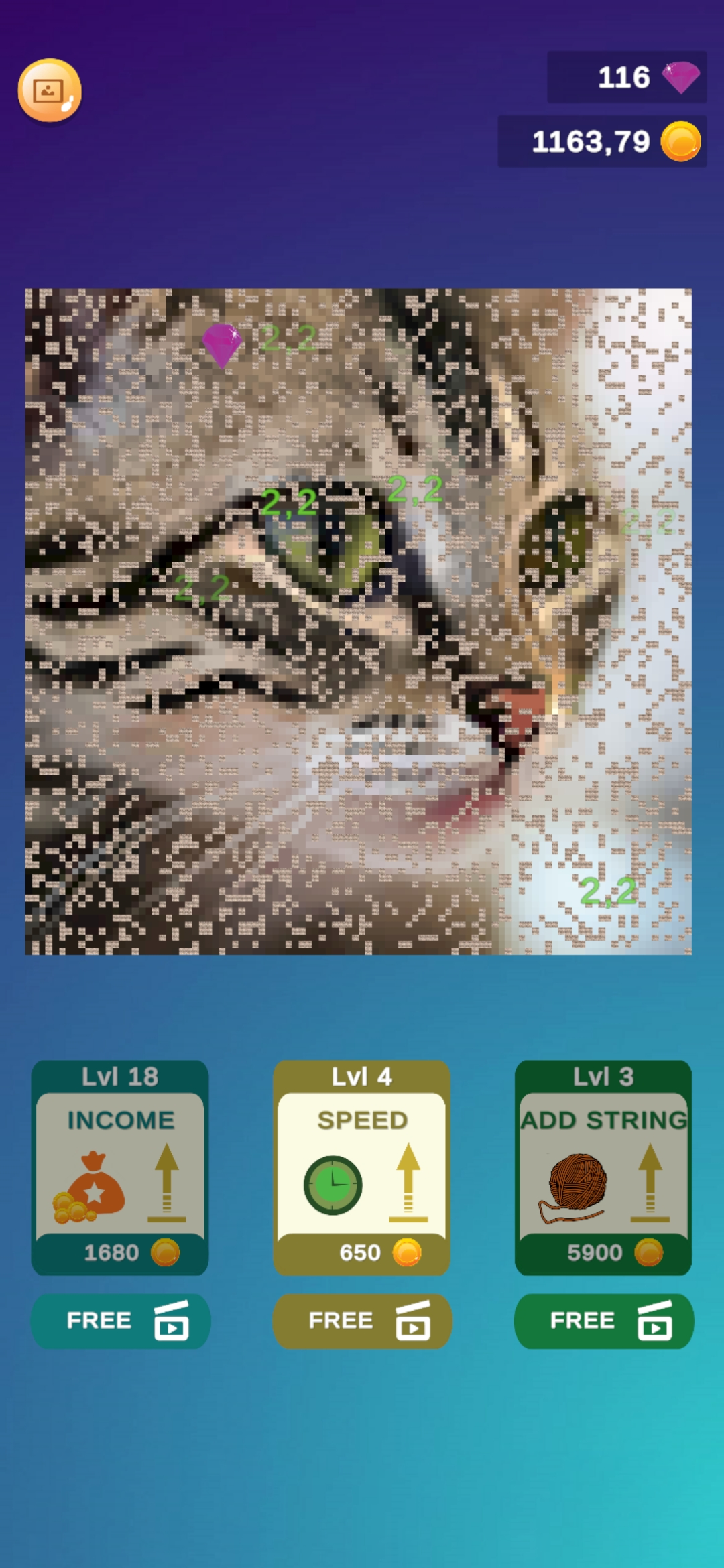The width and height of the screenshot is (724, 1568).
Task: Claim free Add String upgrade by ad
Action: [603, 1321]
